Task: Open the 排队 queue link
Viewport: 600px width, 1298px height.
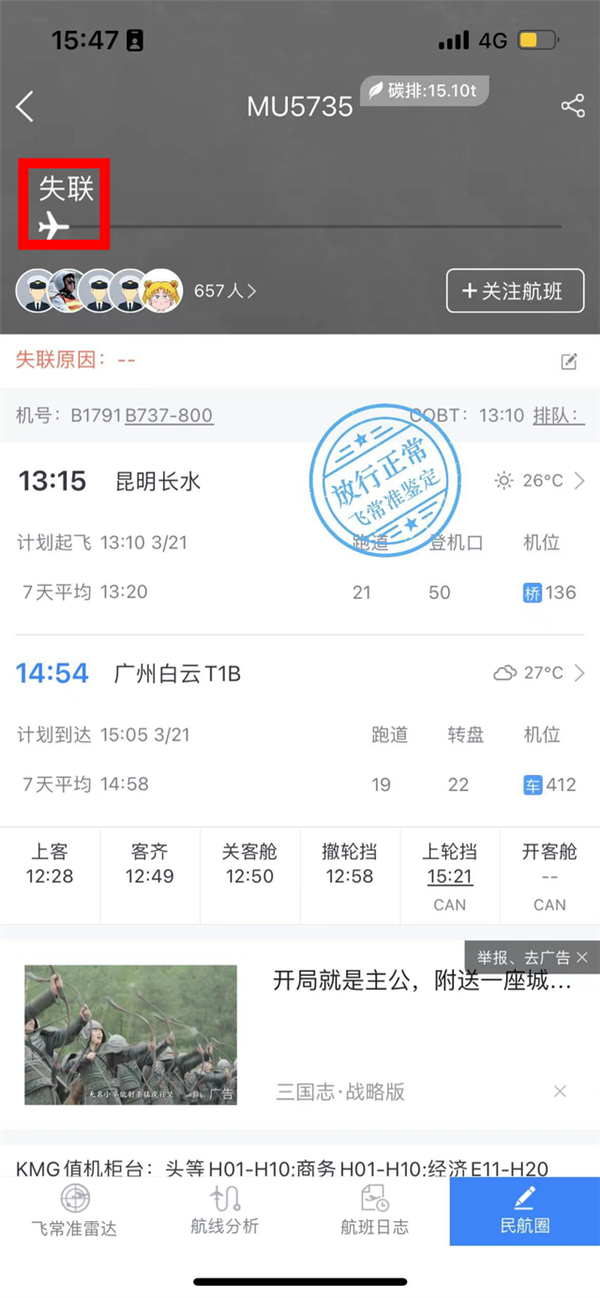Action: 558,415
